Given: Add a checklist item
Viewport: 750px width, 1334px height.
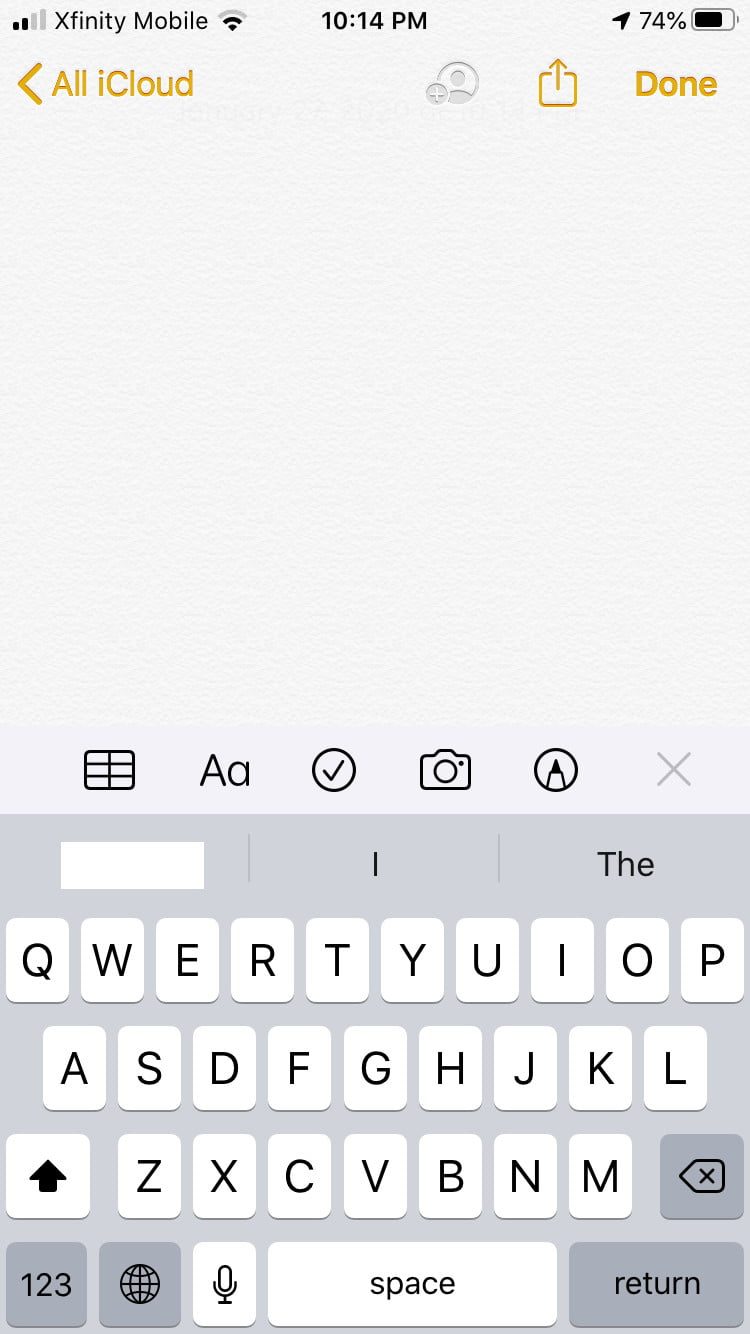Looking at the screenshot, I should [x=334, y=771].
